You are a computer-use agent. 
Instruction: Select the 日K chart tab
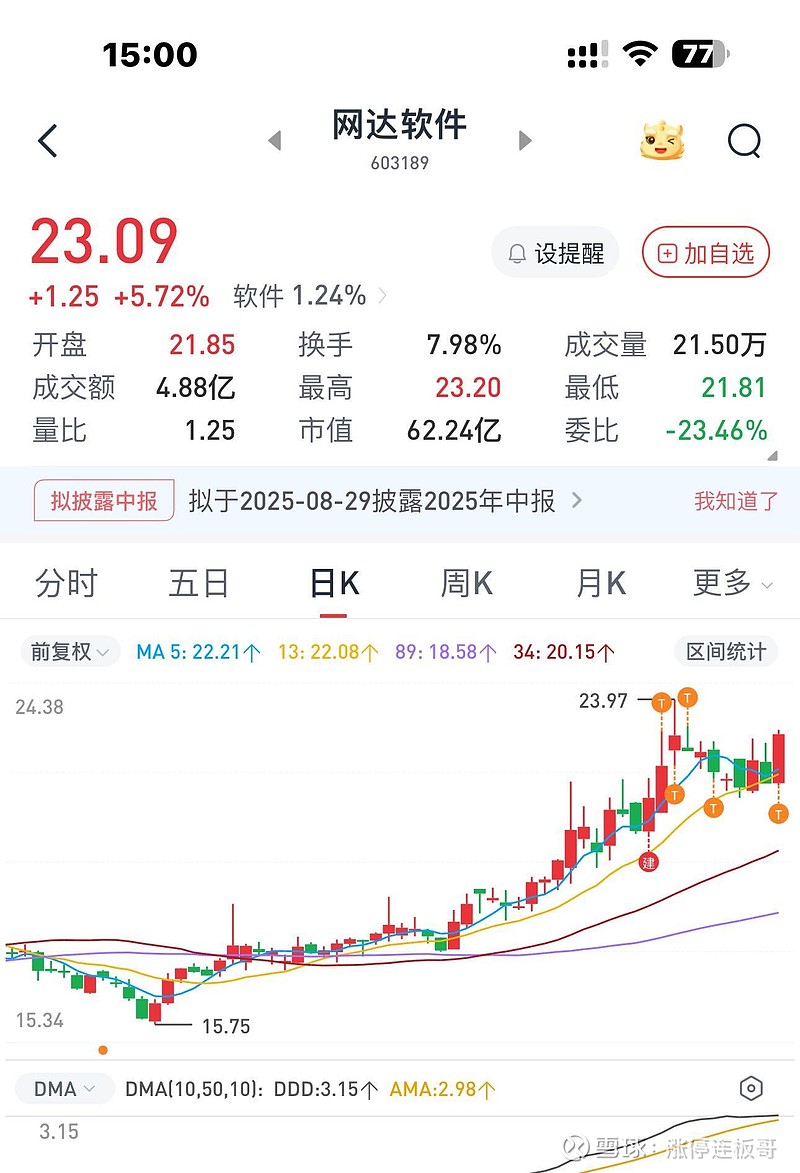[x=334, y=583]
